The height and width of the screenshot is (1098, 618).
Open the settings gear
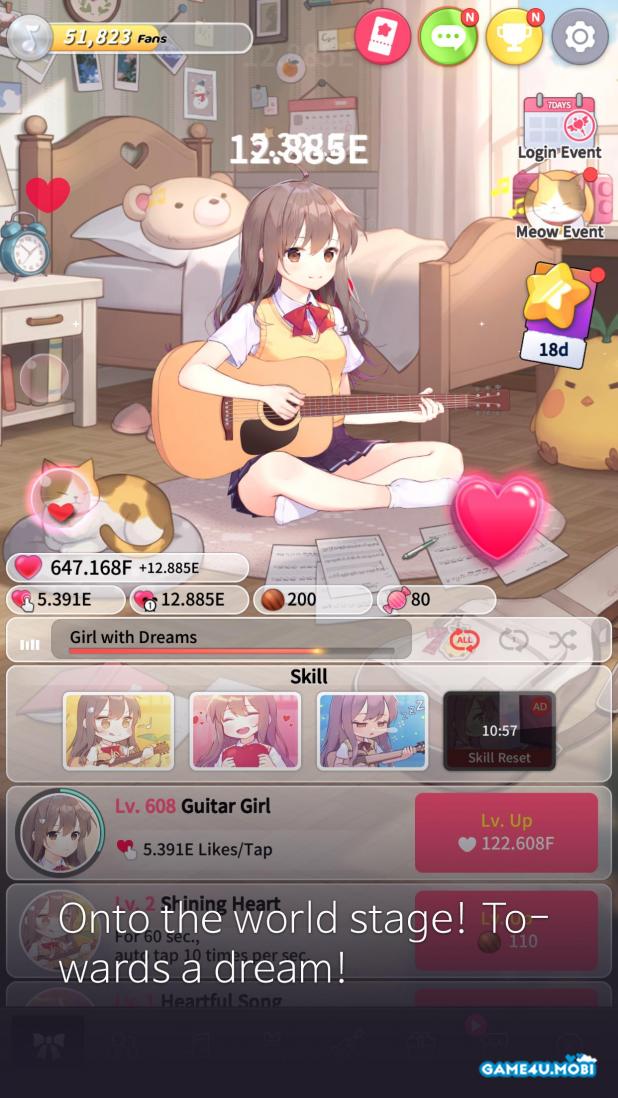[x=580, y=37]
